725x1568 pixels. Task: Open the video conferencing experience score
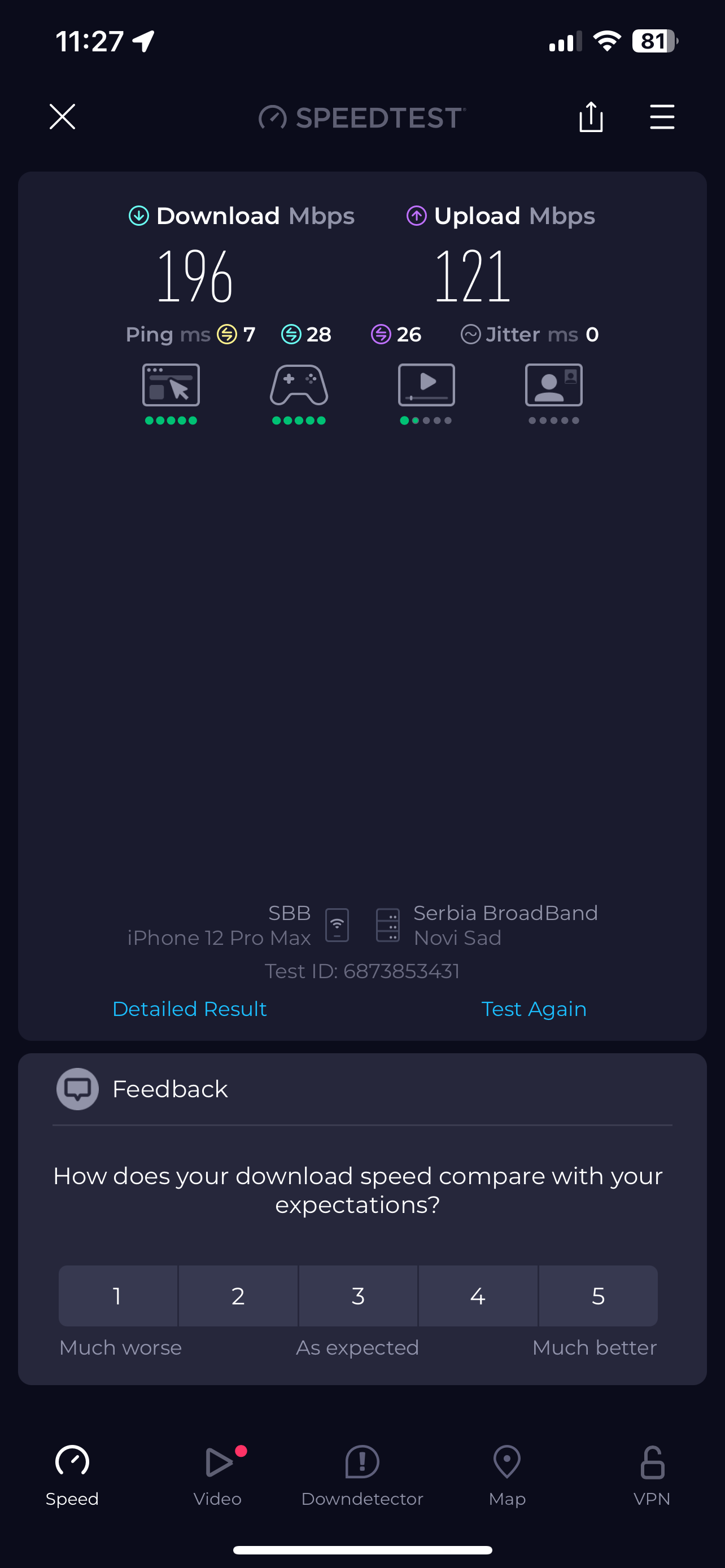click(x=553, y=393)
